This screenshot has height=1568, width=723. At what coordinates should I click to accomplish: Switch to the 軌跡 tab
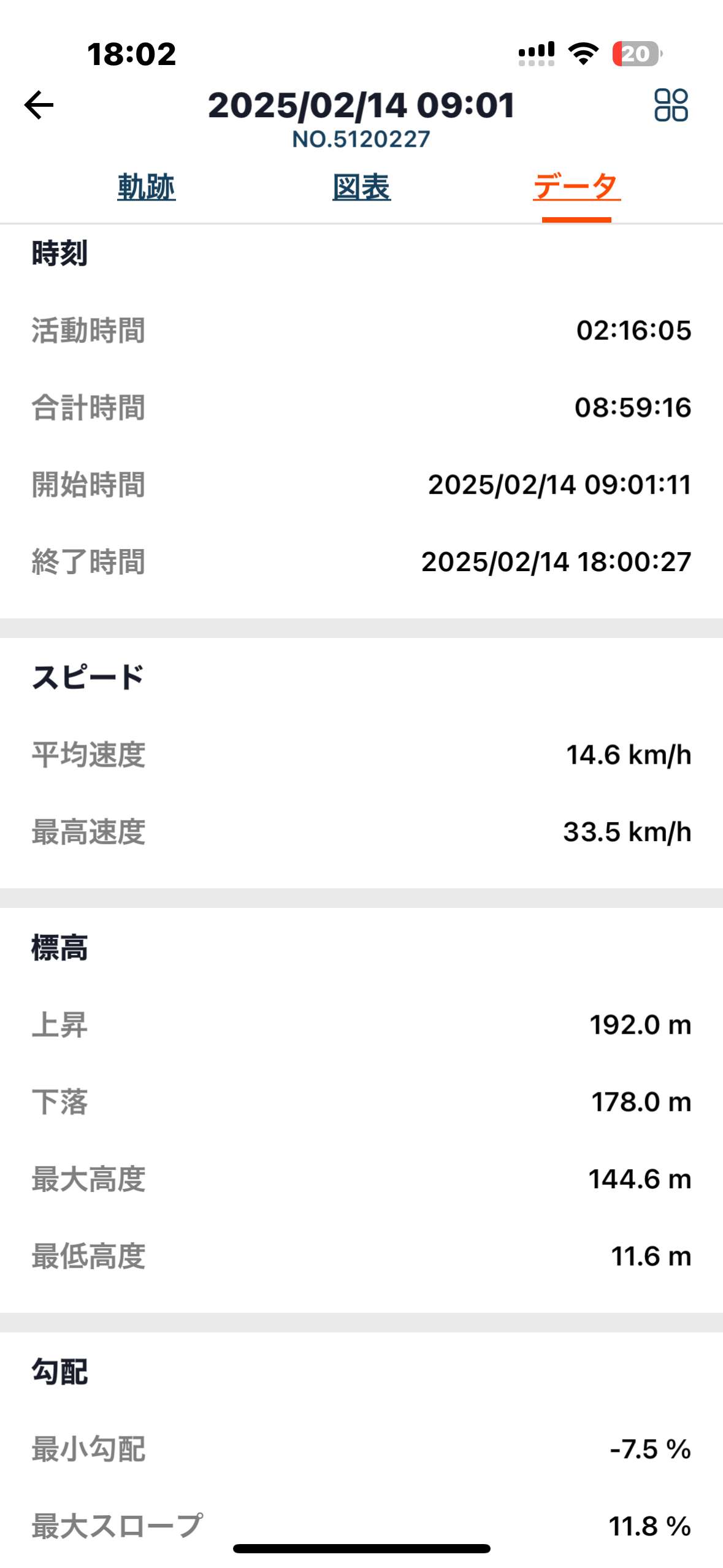[x=147, y=187]
